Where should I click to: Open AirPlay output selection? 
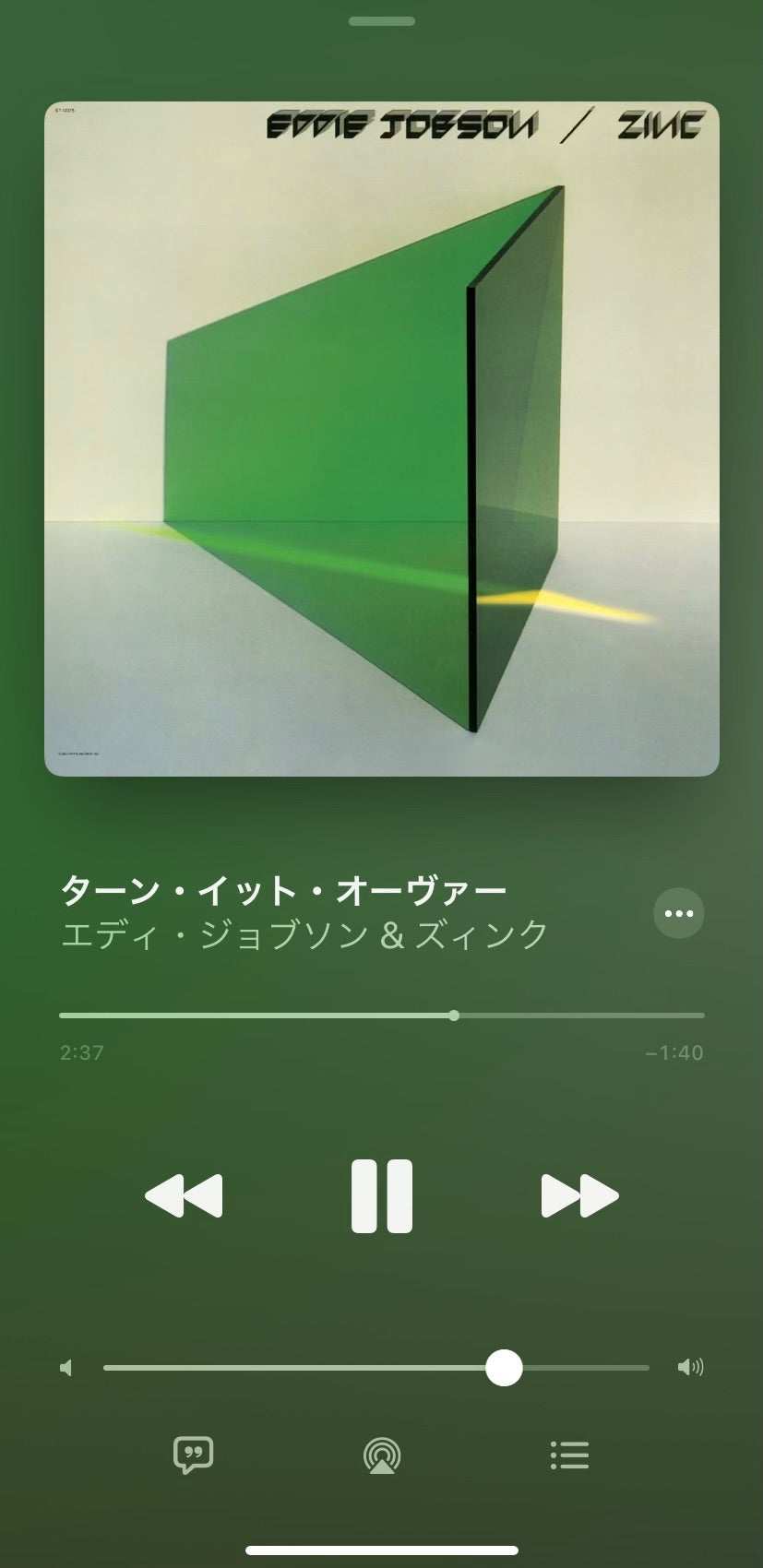[x=382, y=1455]
